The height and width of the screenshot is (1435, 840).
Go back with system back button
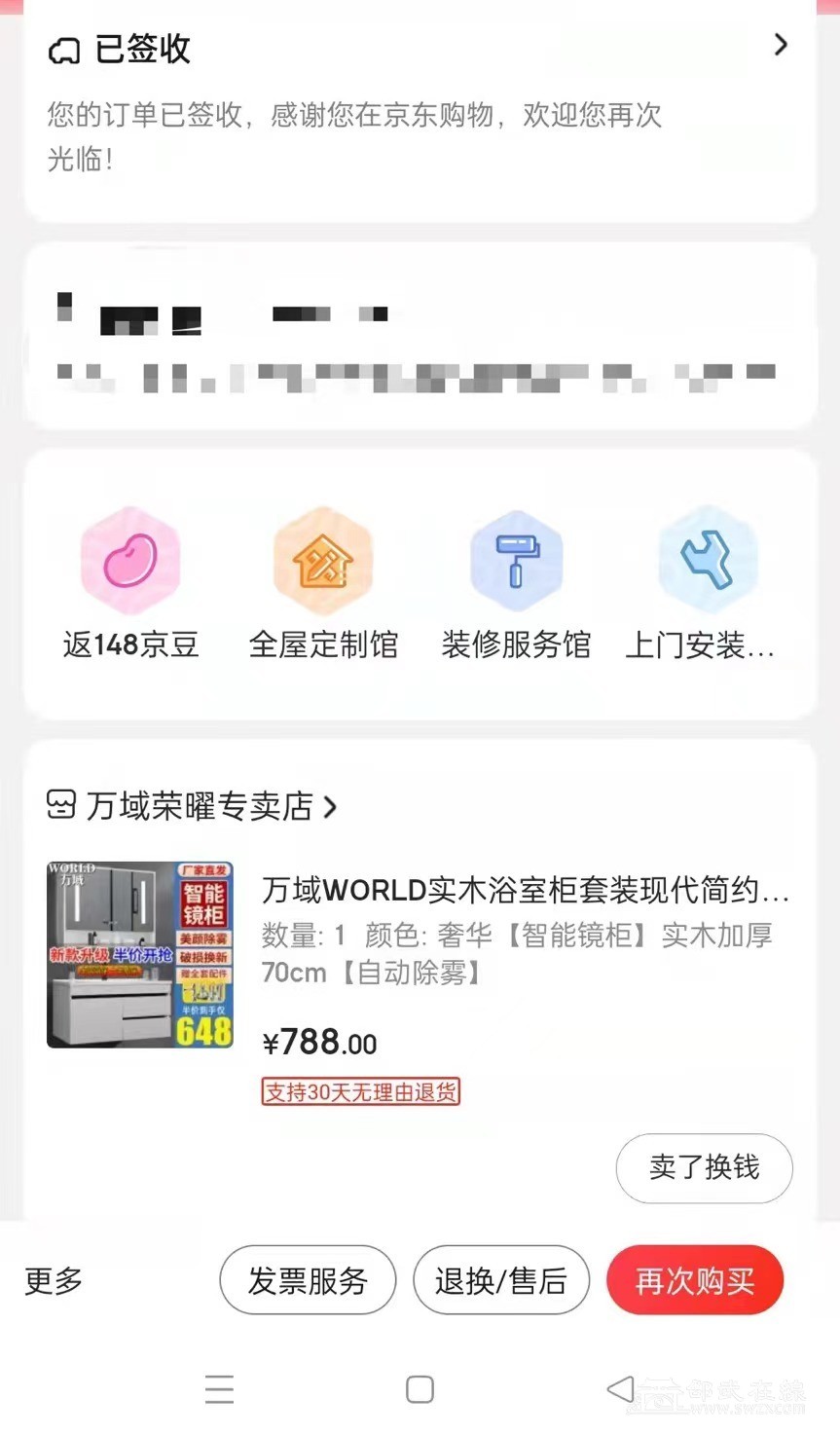click(x=620, y=1389)
